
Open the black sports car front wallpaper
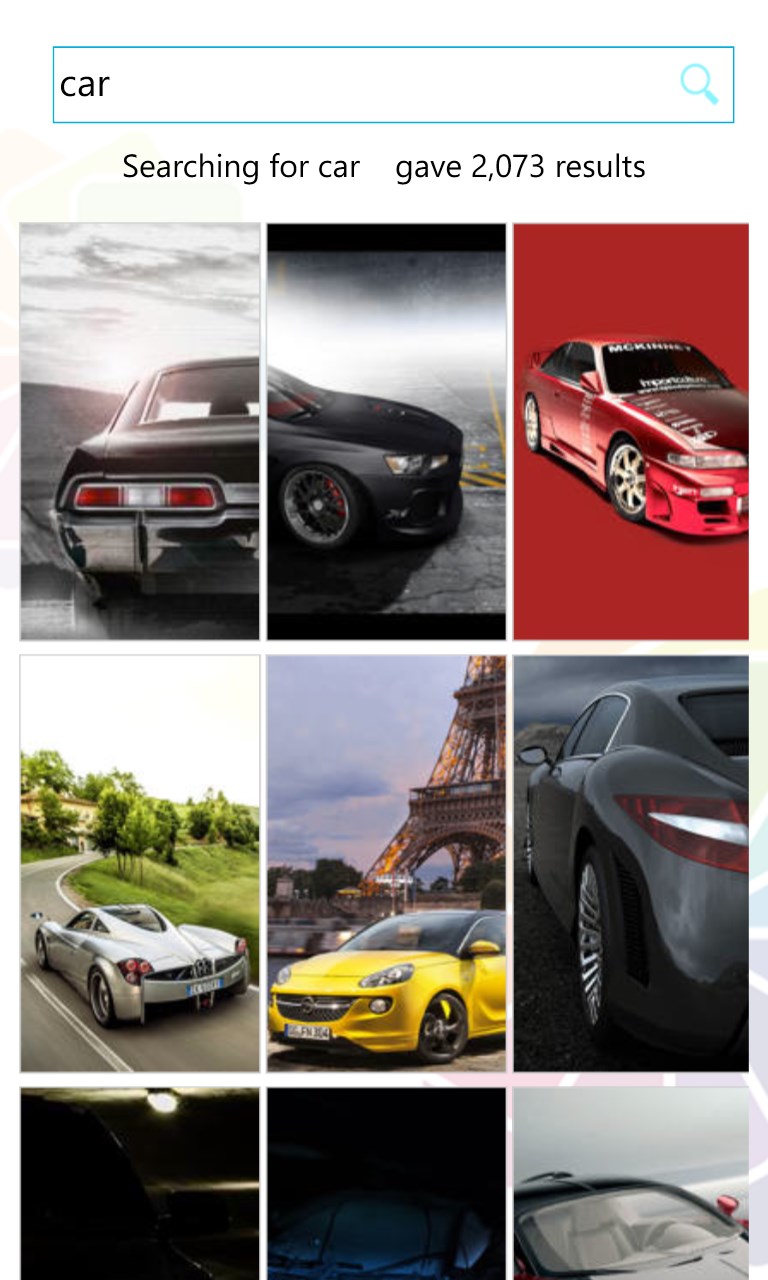pos(386,432)
